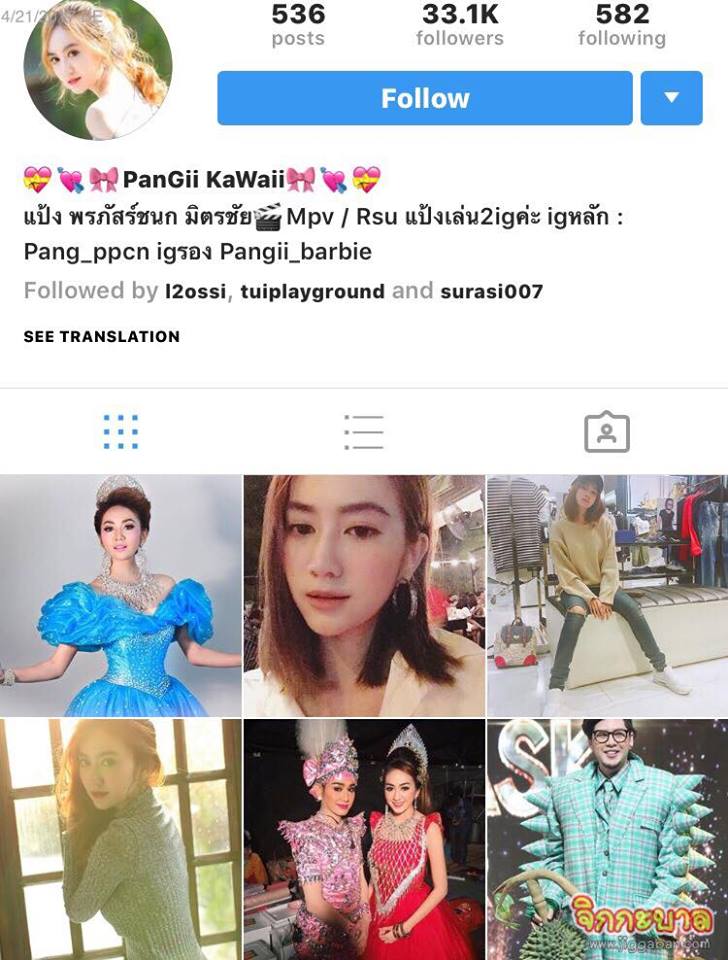728x960 pixels.
Task: View the 33.1K followers list
Action: pyautogui.click(x=460, y=26)
